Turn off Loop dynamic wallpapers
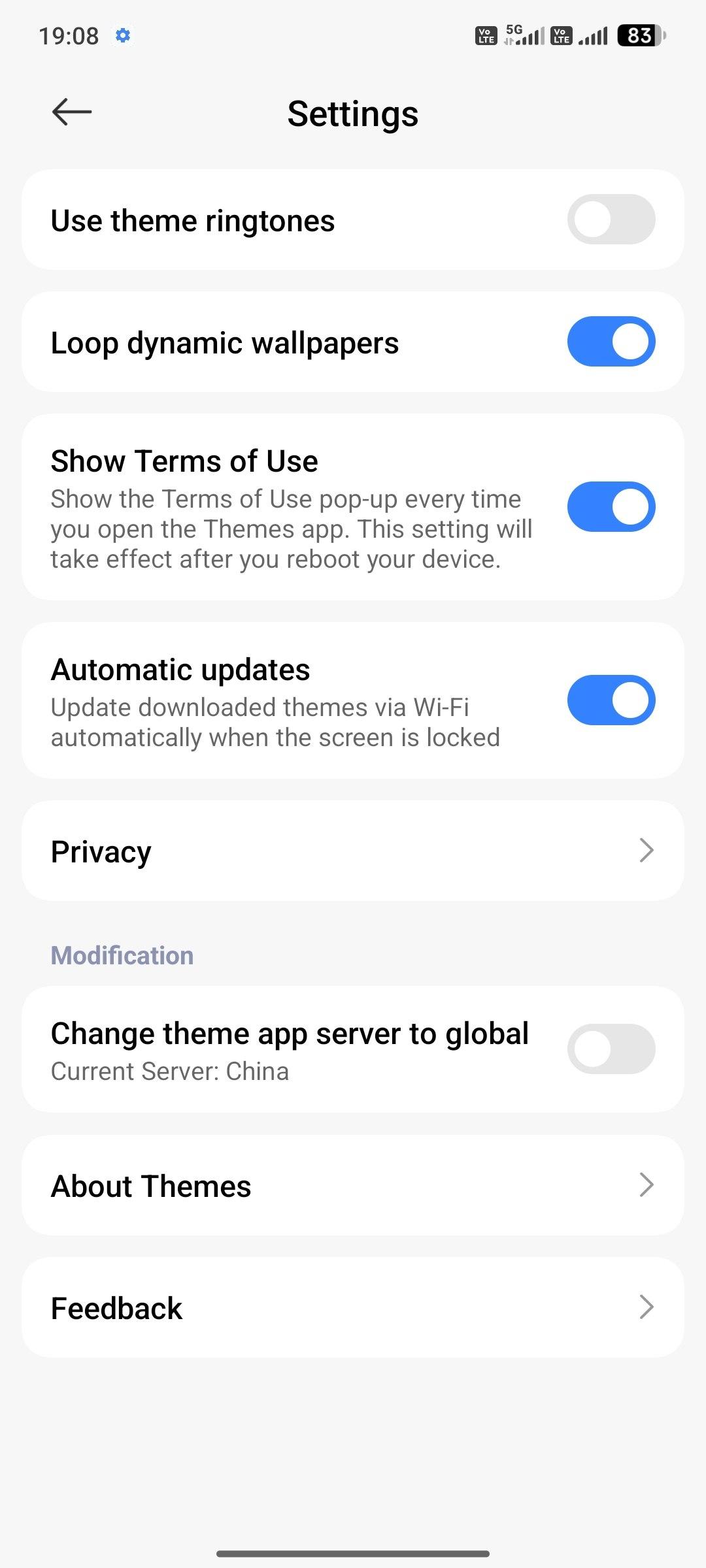 [611, 342]
